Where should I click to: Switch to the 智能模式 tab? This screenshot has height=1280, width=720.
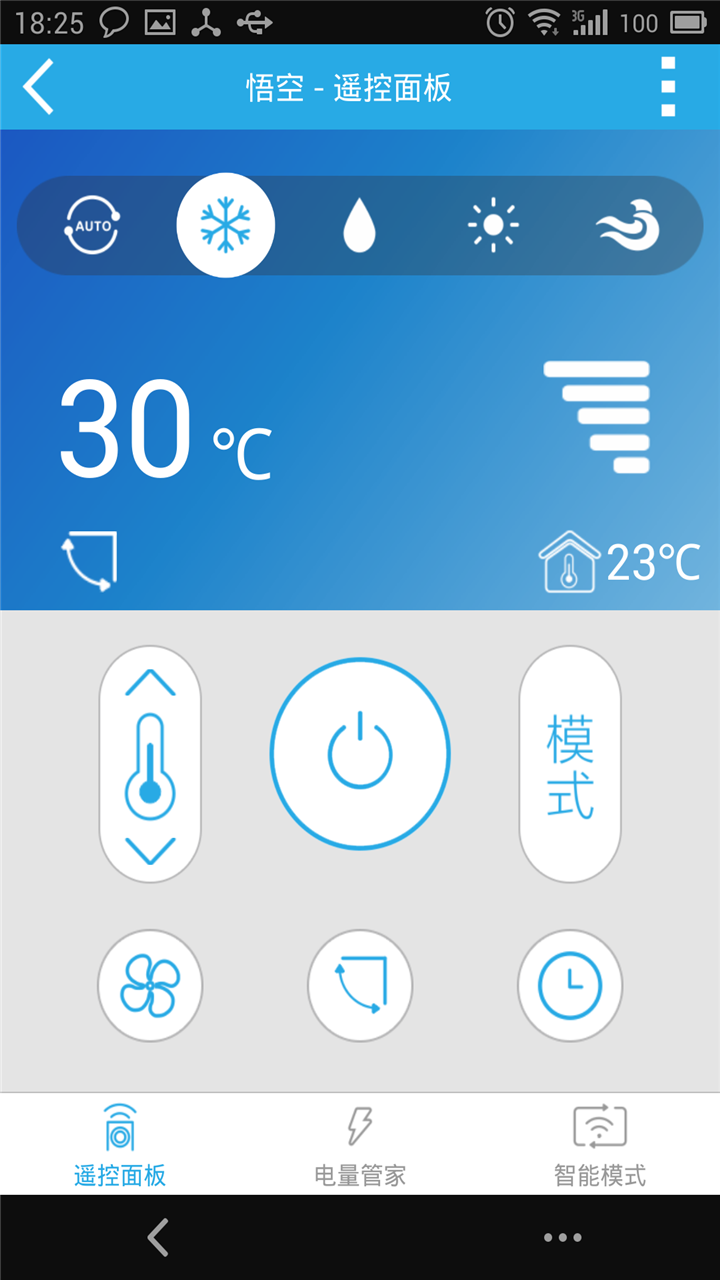pyautogui.click(x=600, y=1145)
